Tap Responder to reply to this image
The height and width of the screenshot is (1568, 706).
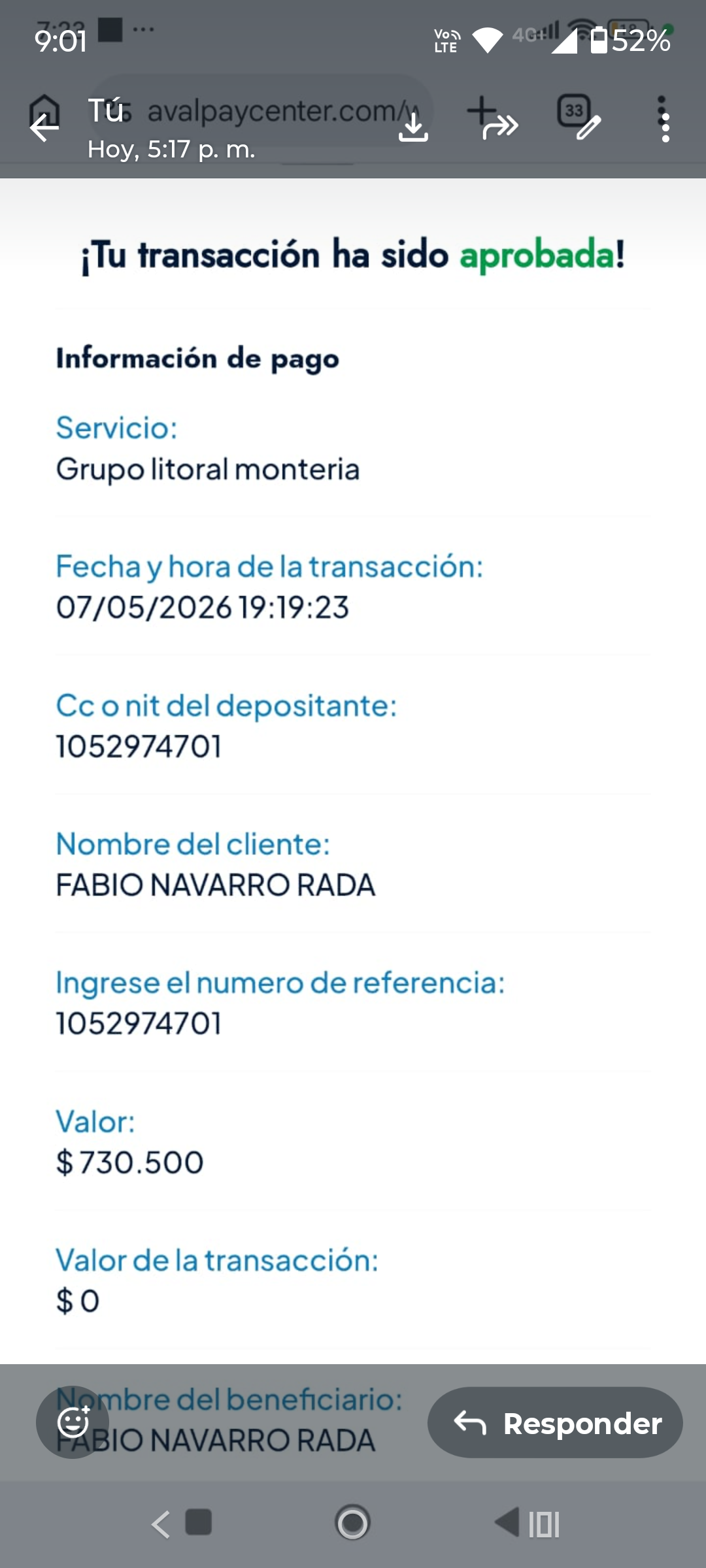coord(555,1422)
